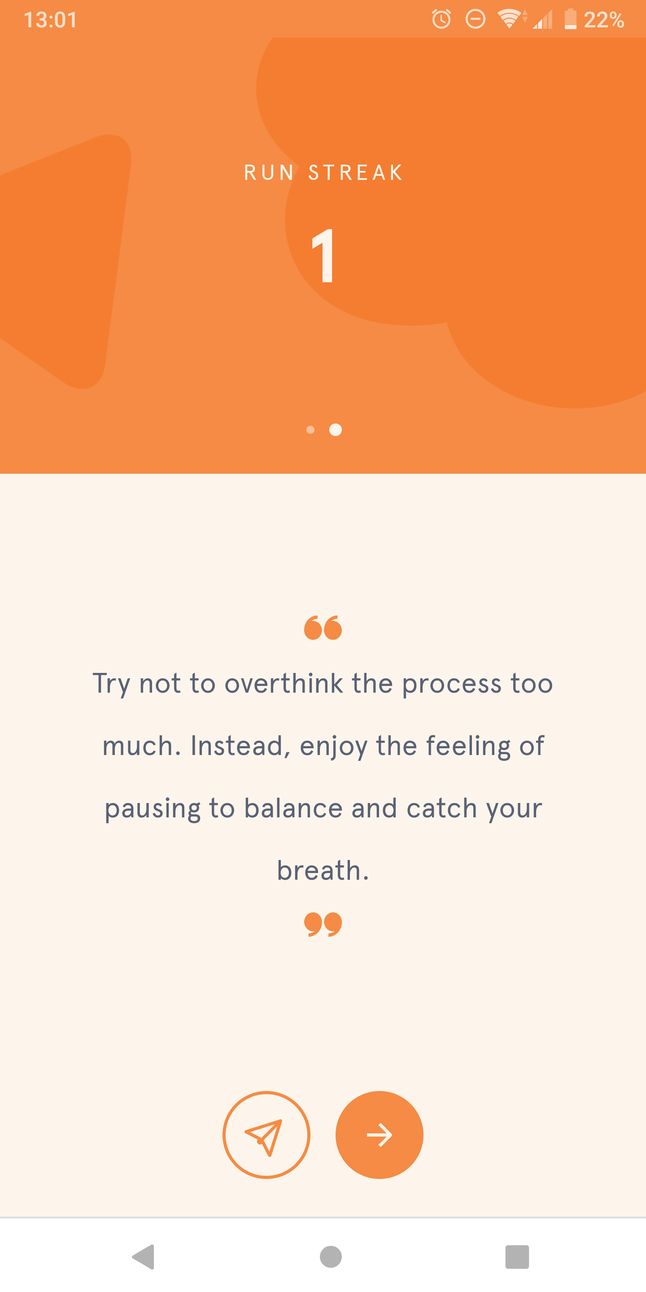
Task: Go back using the system back button
Action: 143,1257
